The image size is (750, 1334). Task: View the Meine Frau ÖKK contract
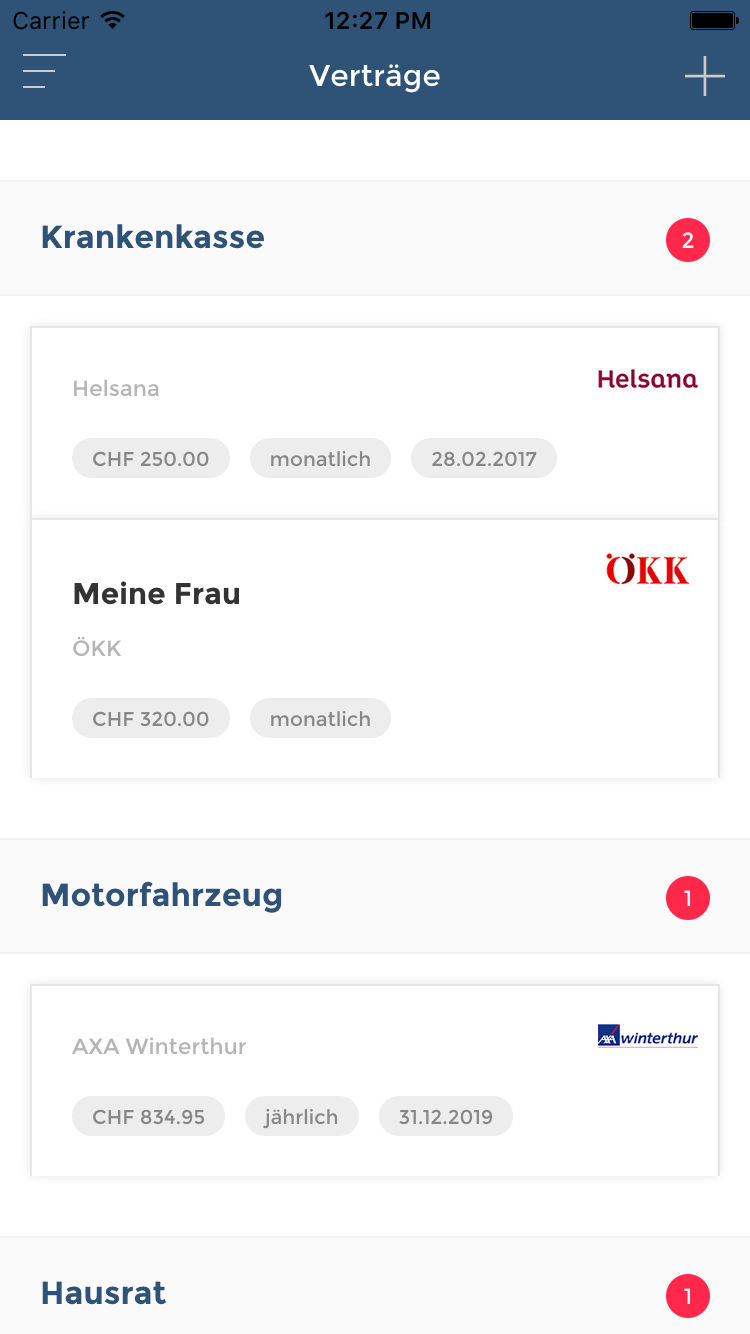(375, 648)
